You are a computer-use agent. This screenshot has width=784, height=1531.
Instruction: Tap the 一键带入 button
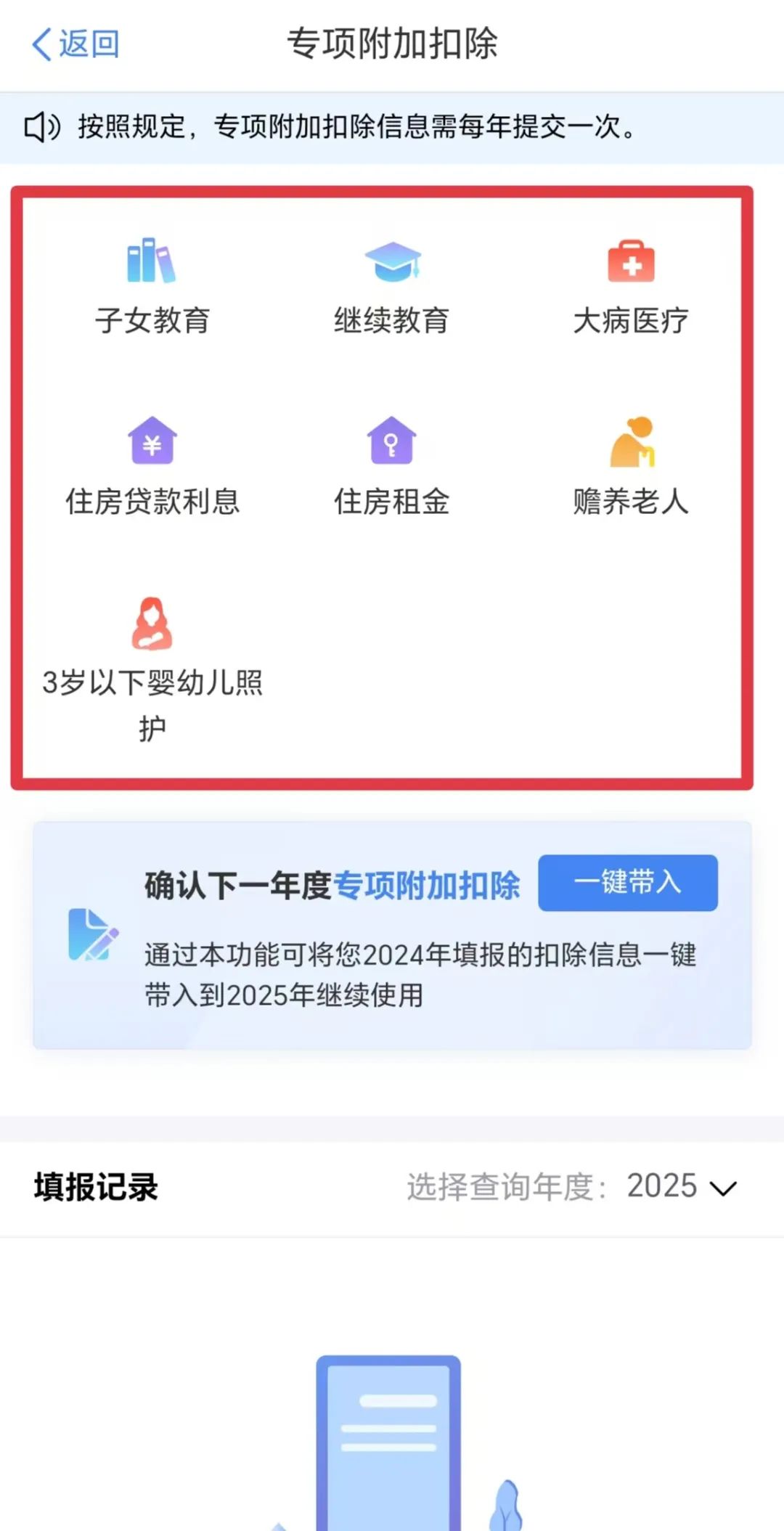click(x=628, y=883)
